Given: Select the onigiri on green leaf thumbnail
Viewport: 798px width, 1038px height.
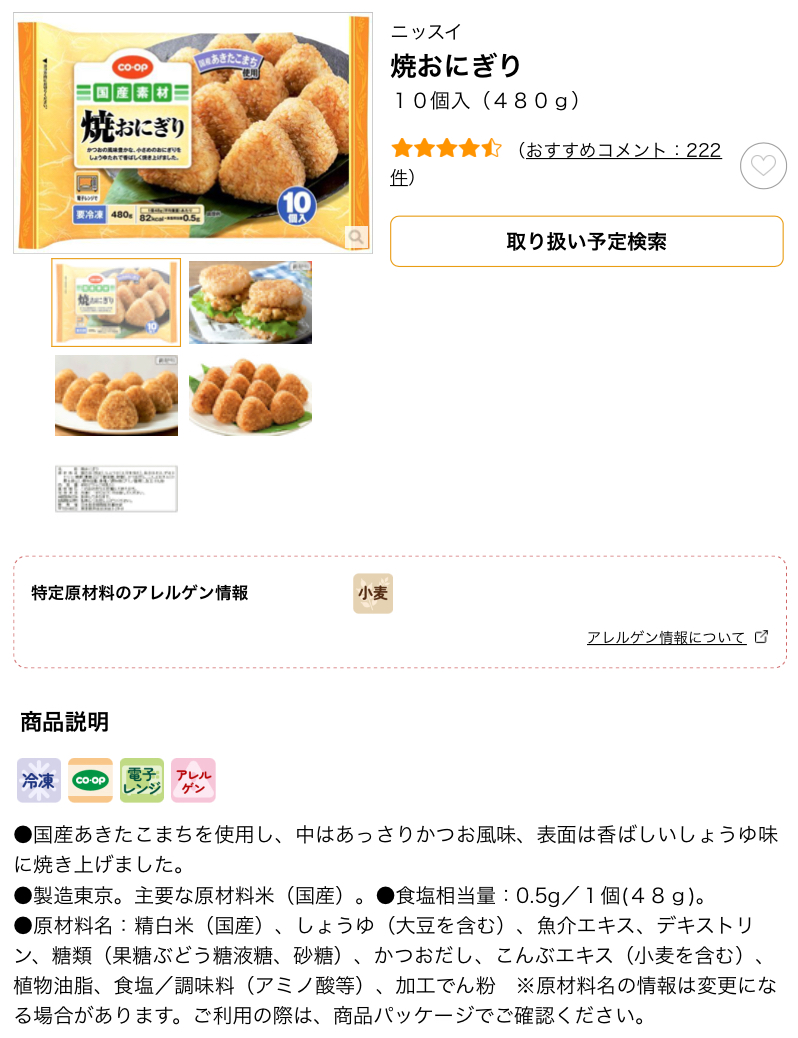Looking at the screenshot, I should pos(250,395).
